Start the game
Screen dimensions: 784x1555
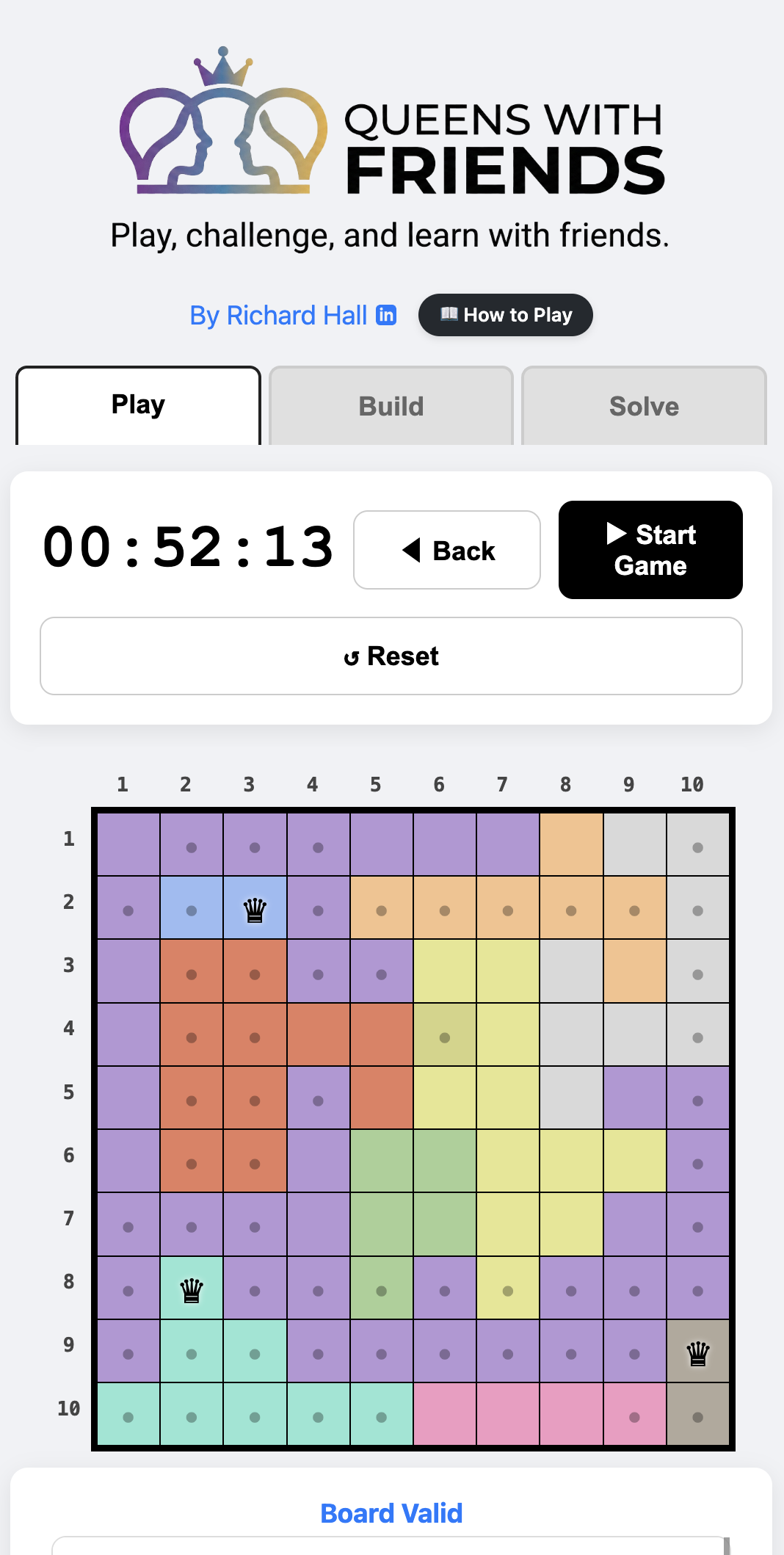tap(650, 550)
